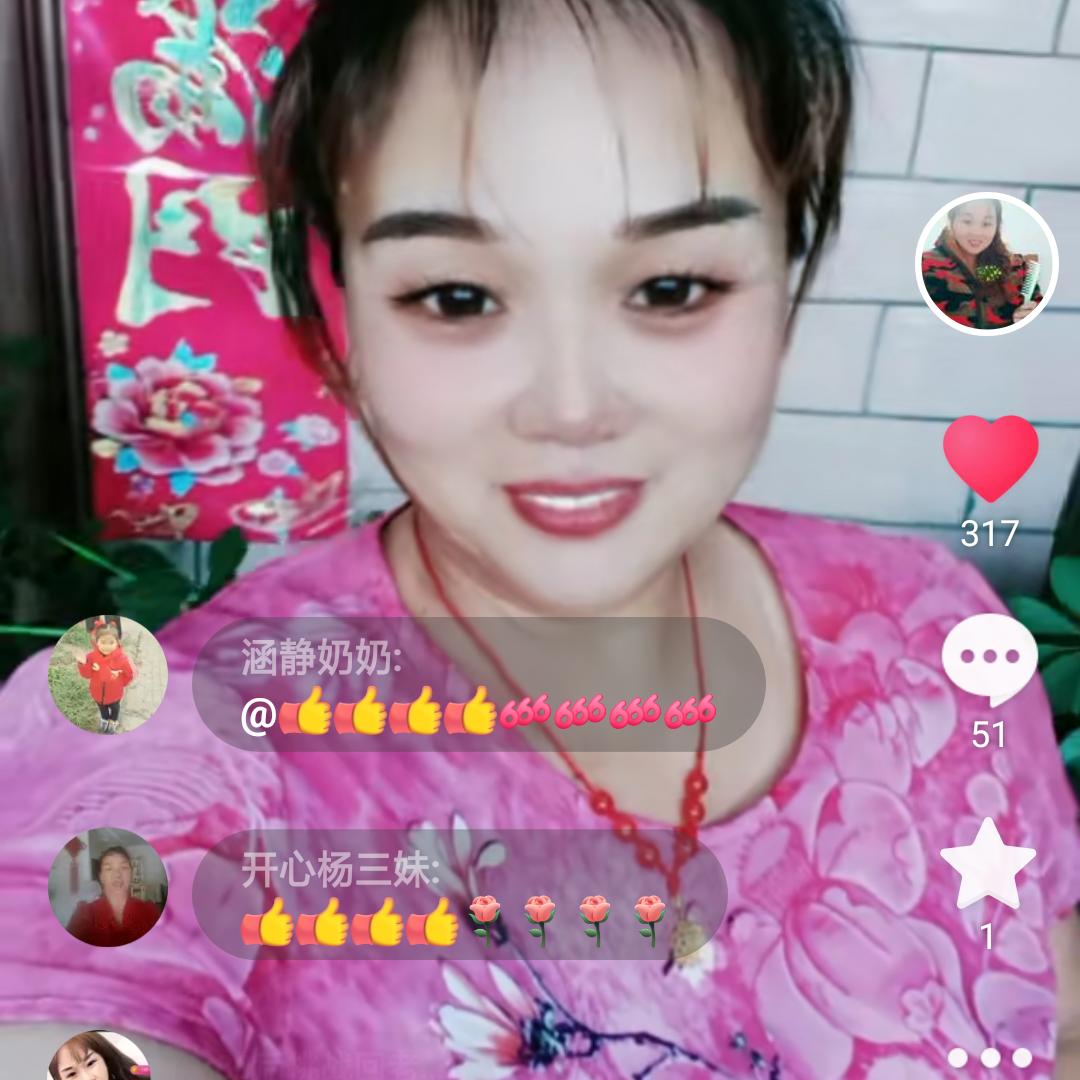The image size is (1080, 1080).
Task: Open the three-dot more options menu
Action: click(989, 1057)
